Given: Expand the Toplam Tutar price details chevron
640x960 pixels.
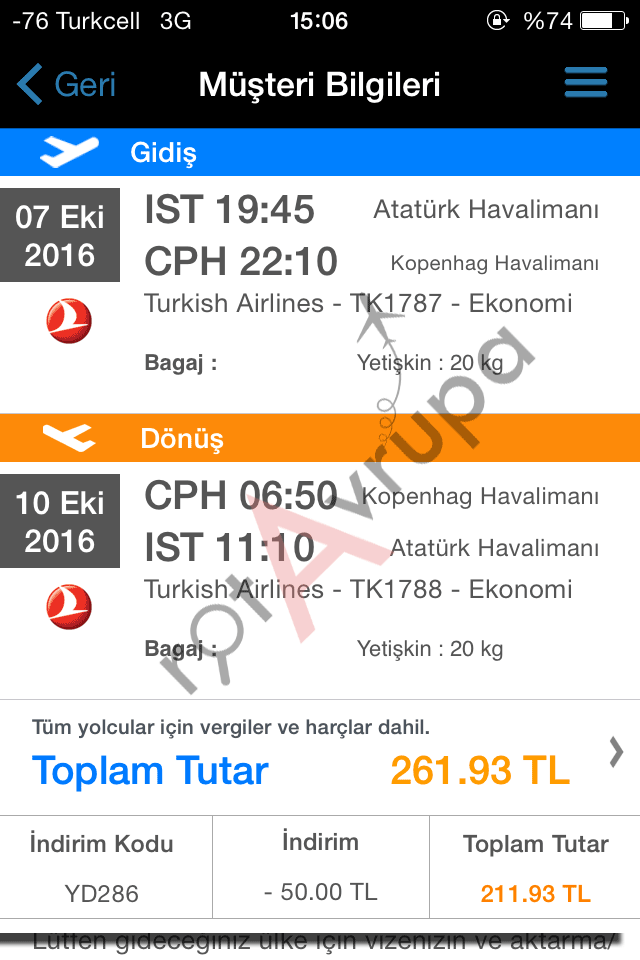Looking at the screenshot, I should click(616, 752).
